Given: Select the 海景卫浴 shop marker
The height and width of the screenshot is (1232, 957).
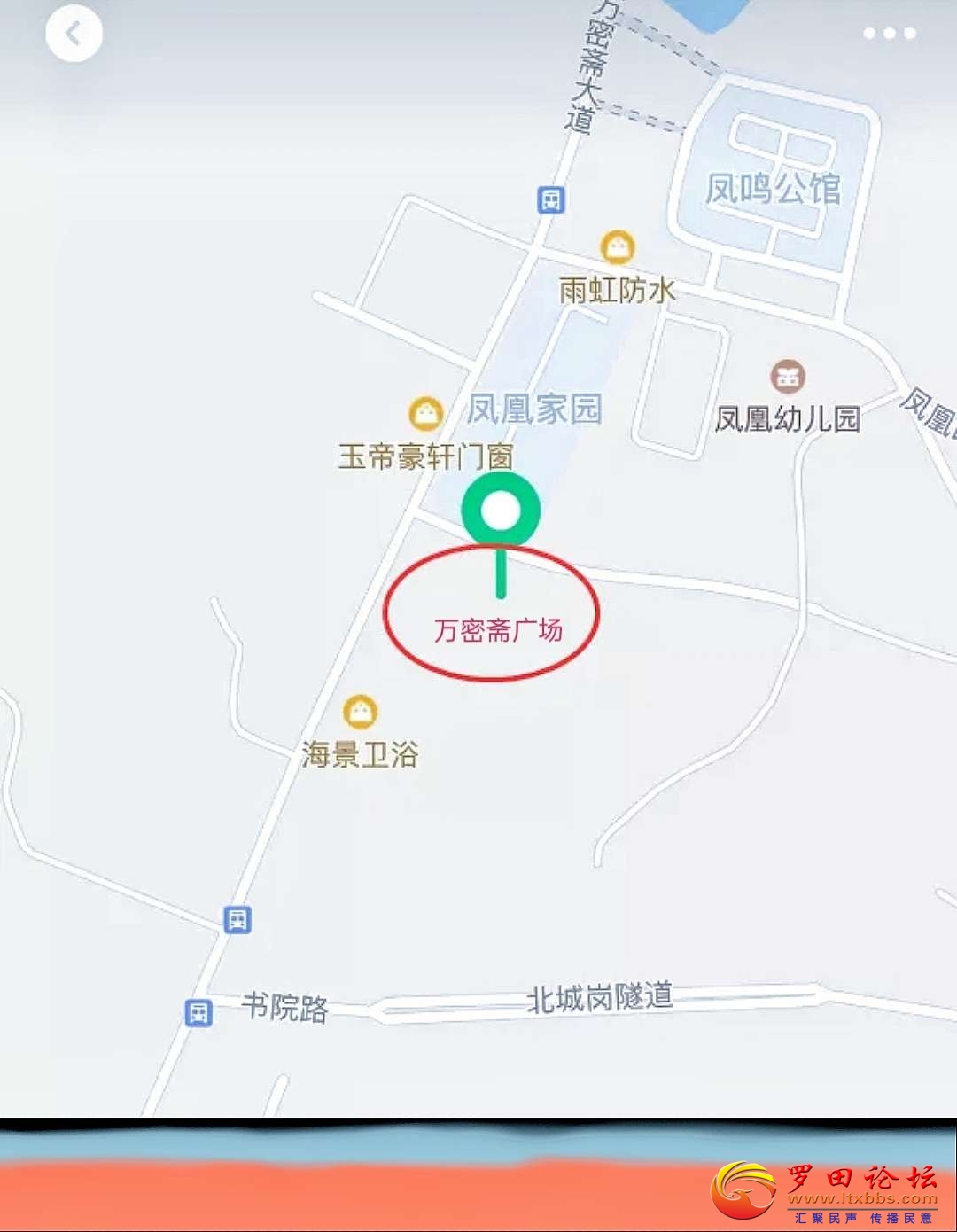Looking at the screenshot, I should (360, 711).
